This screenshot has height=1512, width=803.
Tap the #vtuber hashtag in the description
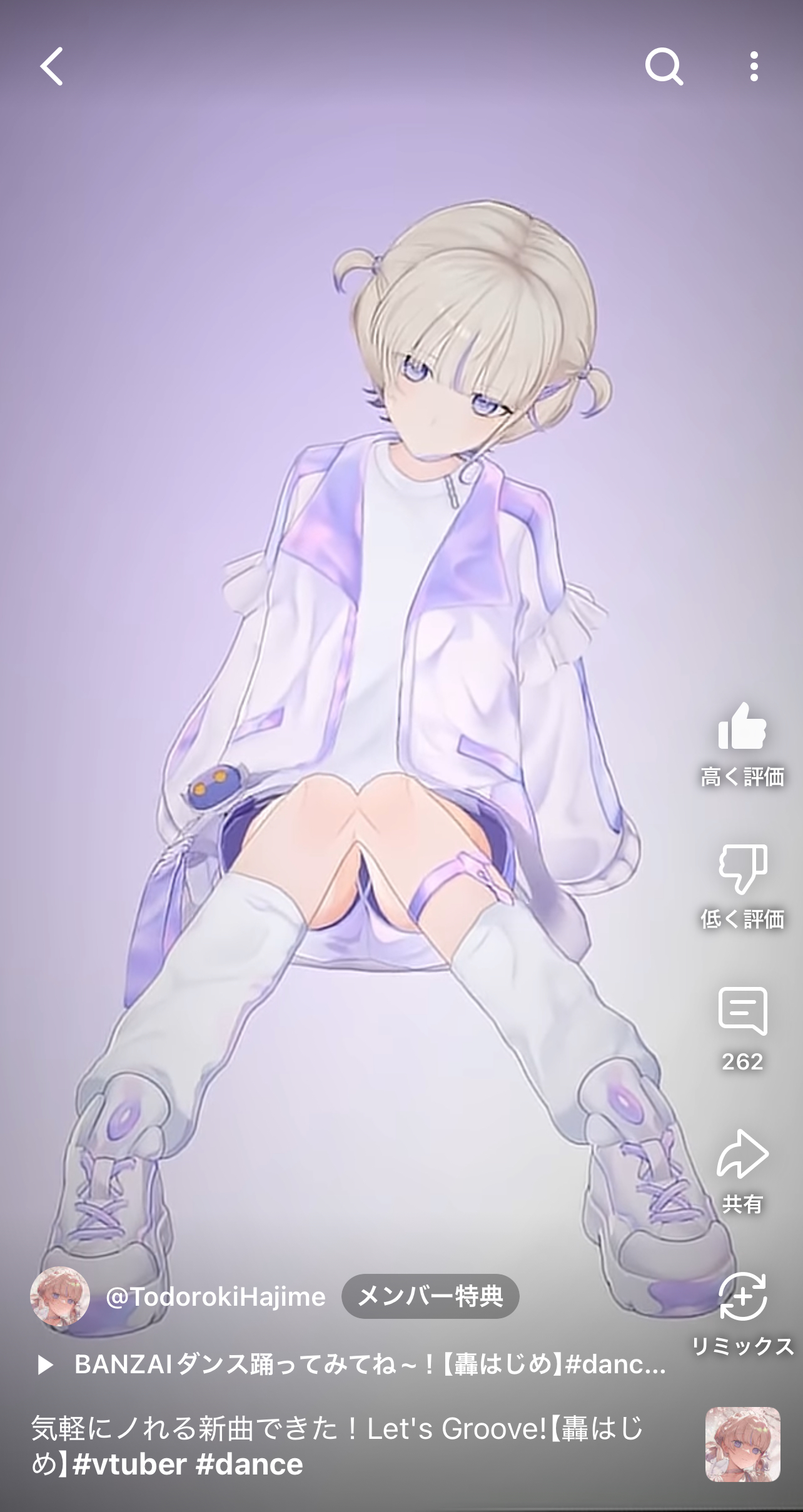click(129, 1464)
